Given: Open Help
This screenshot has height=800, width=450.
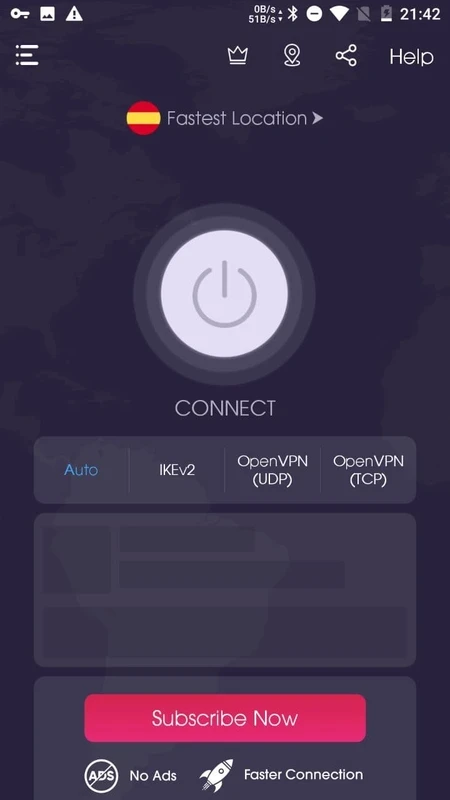Looking at the screenshot, I should (x=411, y=57).
